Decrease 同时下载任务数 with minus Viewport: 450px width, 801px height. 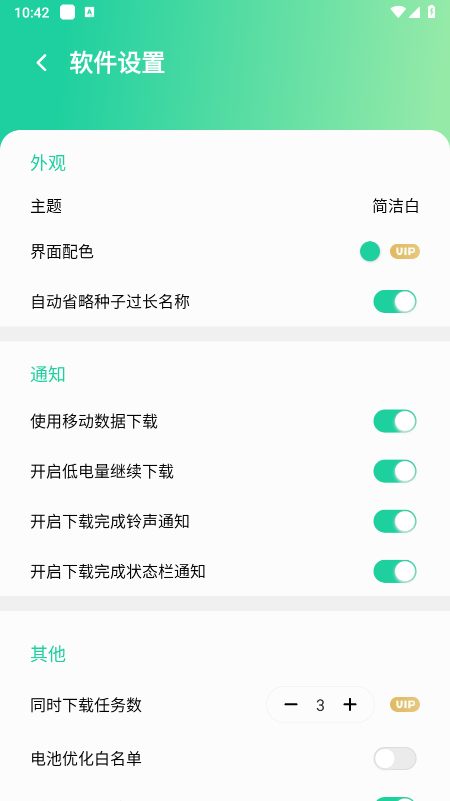click(291, 705)
